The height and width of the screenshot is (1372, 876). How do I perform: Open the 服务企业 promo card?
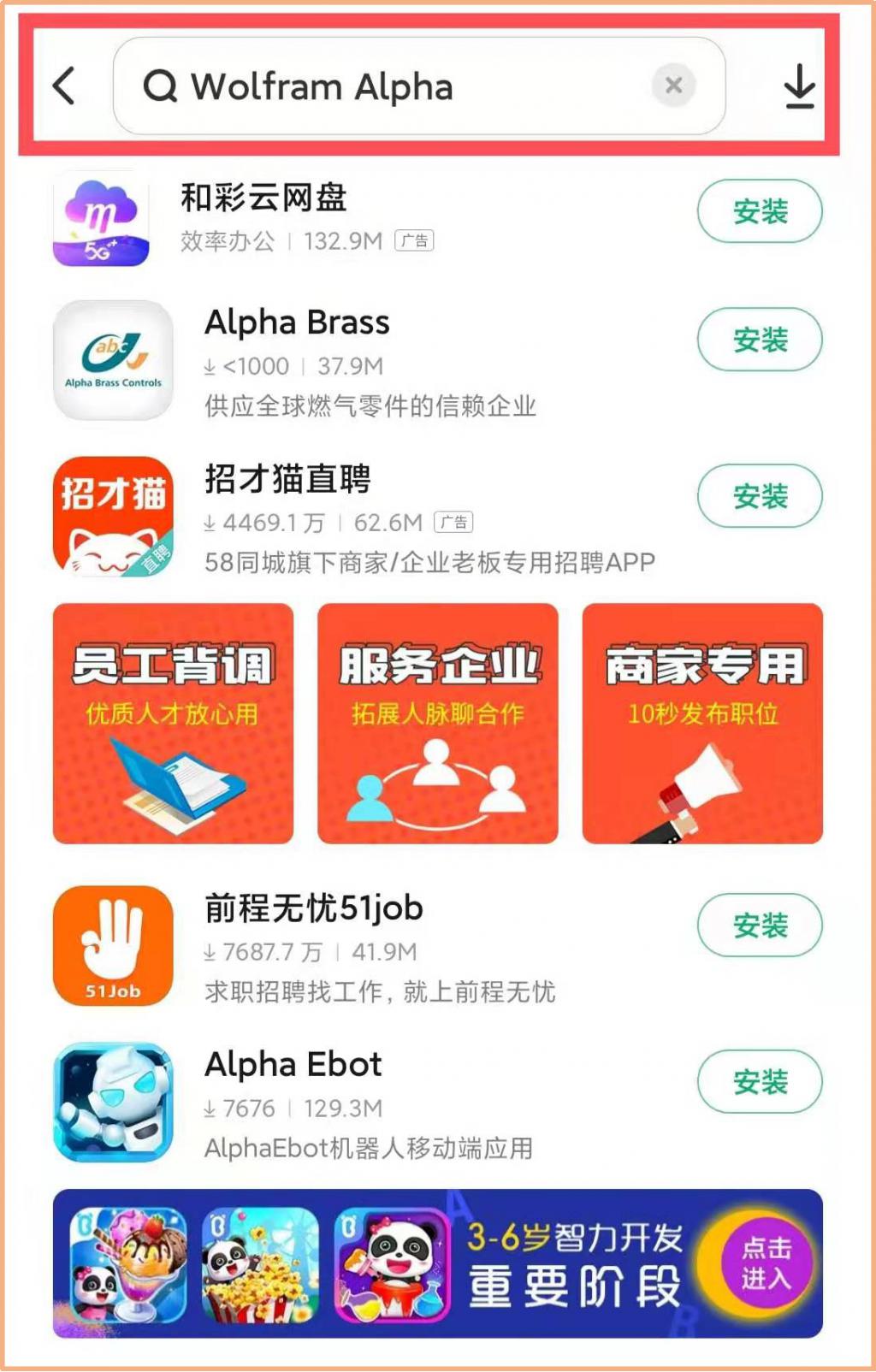coord(438,723)
